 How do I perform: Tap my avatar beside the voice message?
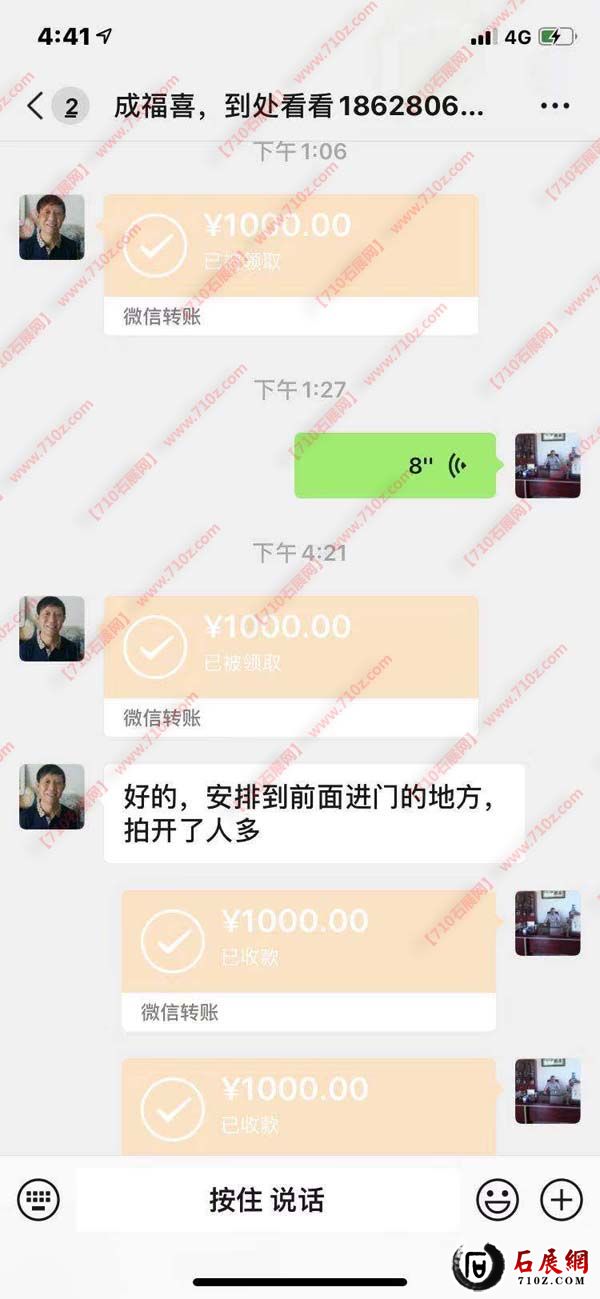pyautogui.click(x=547, y=465)
